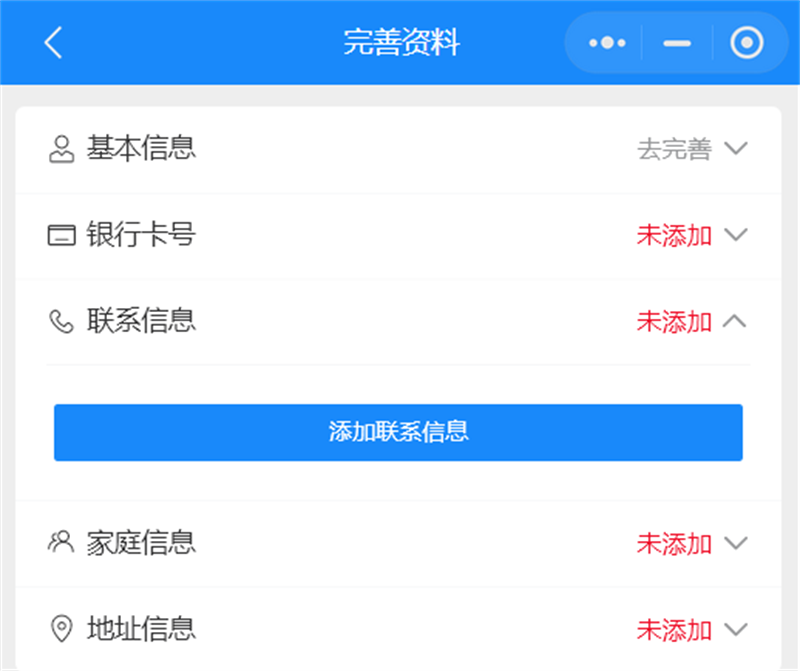Expand the 家庭信息 section
Screen dimensions: 800x671
click(735, 543)
